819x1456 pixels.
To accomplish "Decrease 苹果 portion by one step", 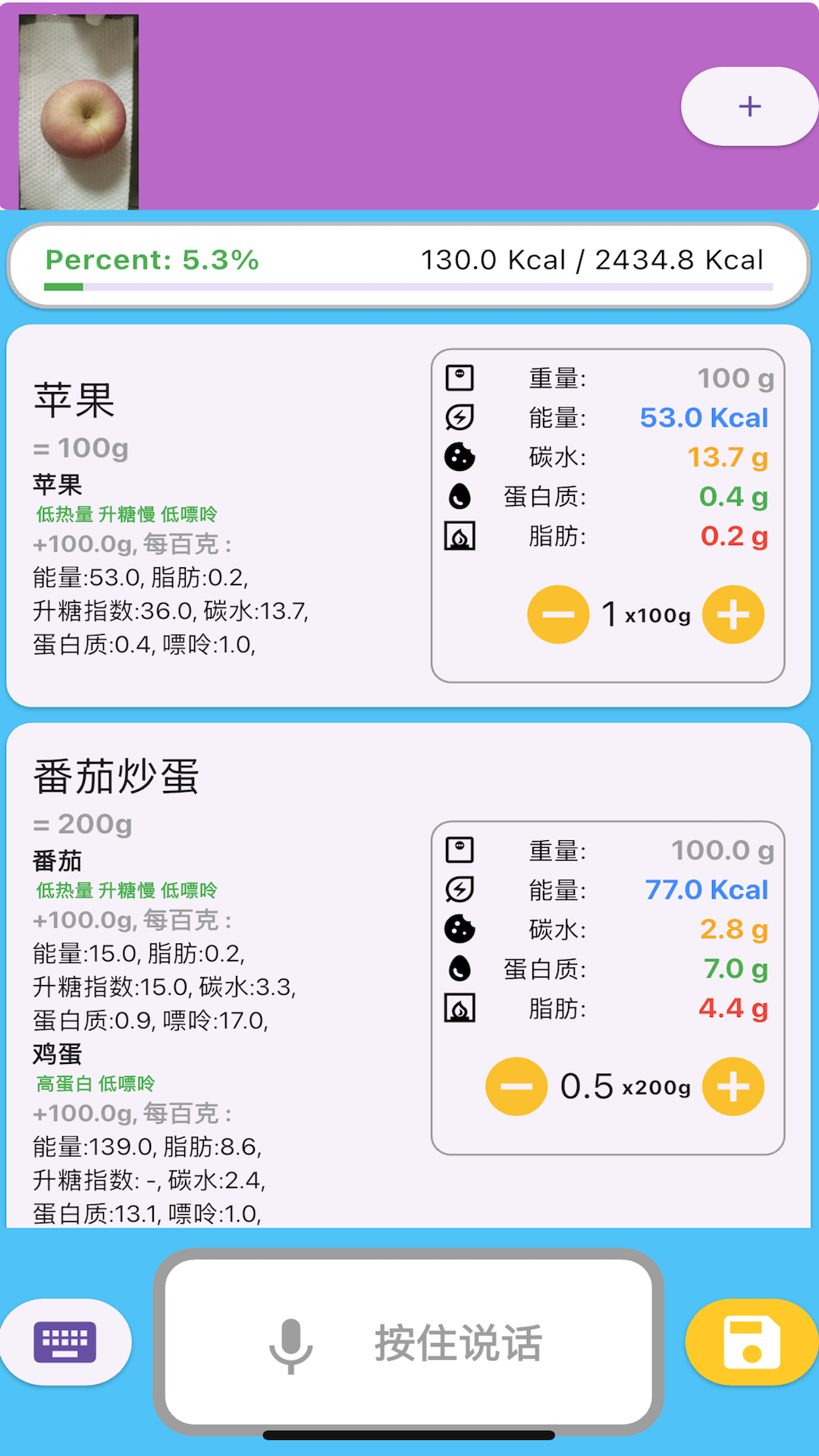I will click(558, 614).
